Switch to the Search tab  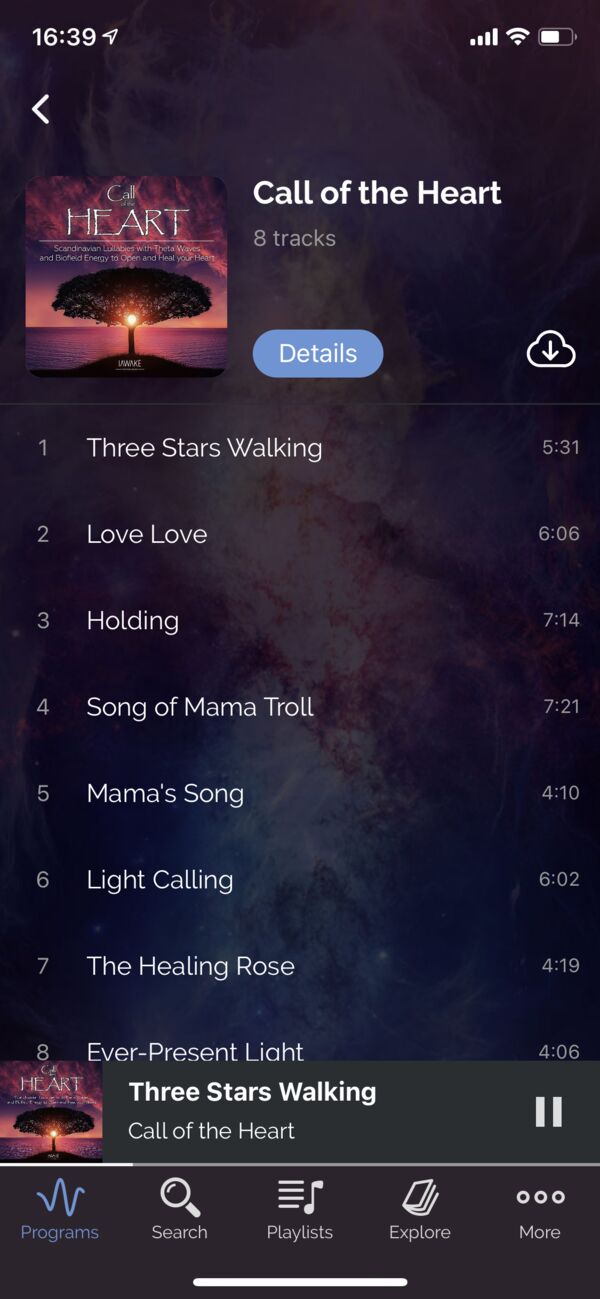[x=180, y=1210]
